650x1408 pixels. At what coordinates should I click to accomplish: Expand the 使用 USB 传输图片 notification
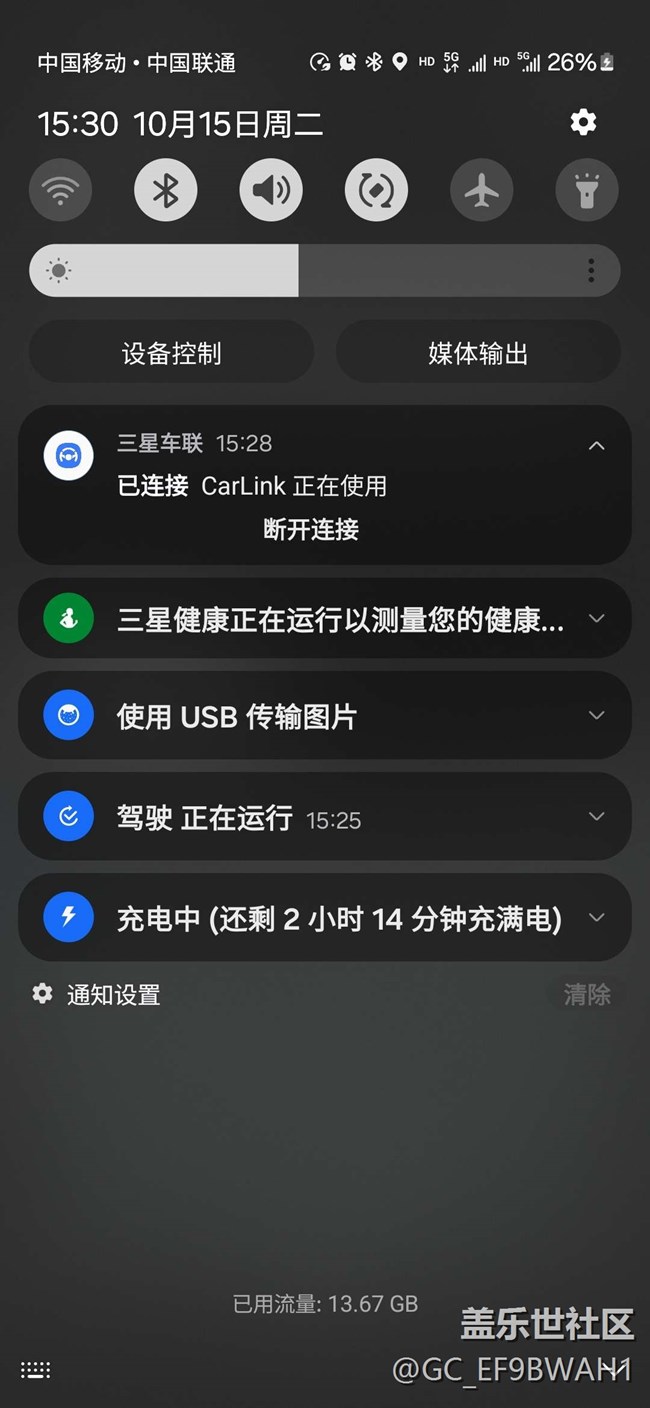(x=597, y=715)
